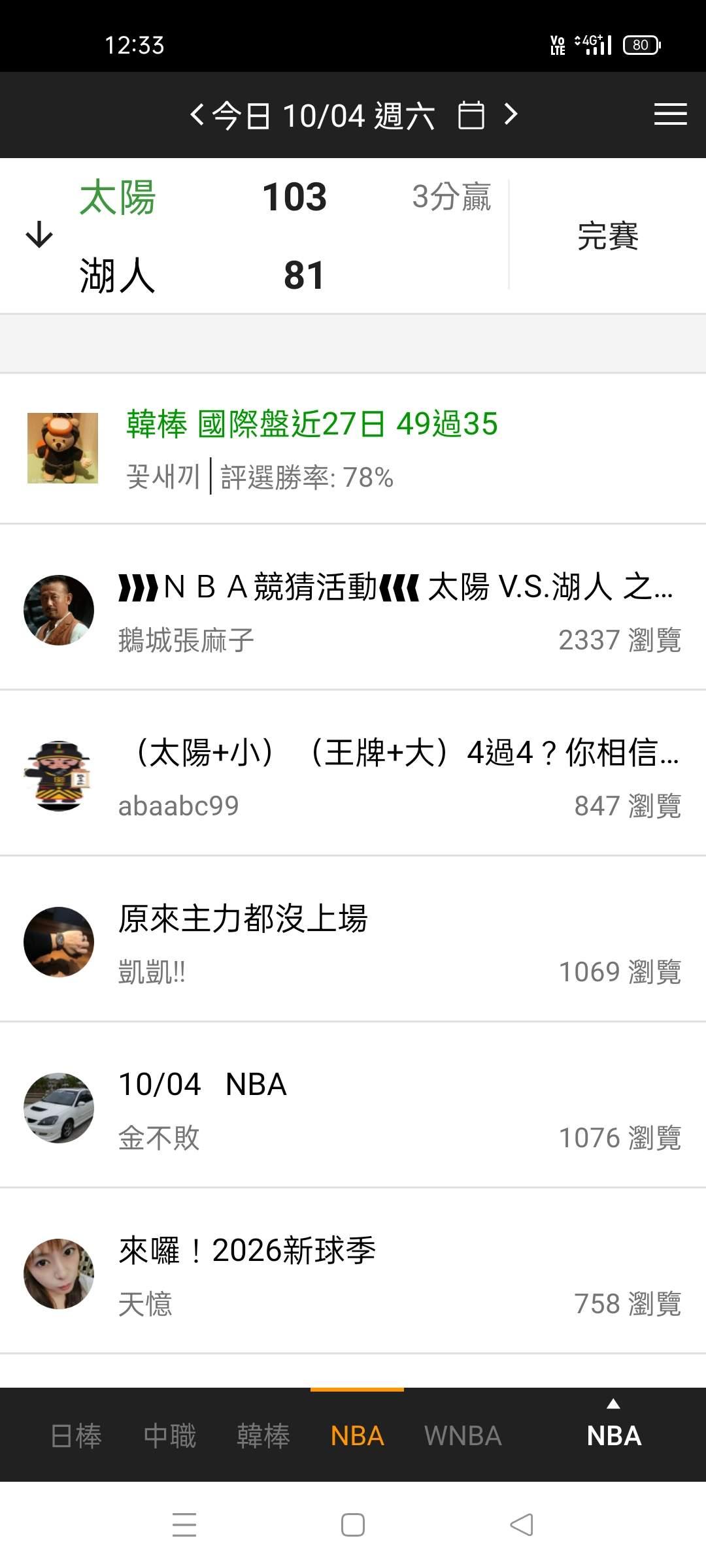Open 鵝城張麻子's NBA競猜活動 post
This screenshot has height=1568, width=706.
click(x=395, y=587)
